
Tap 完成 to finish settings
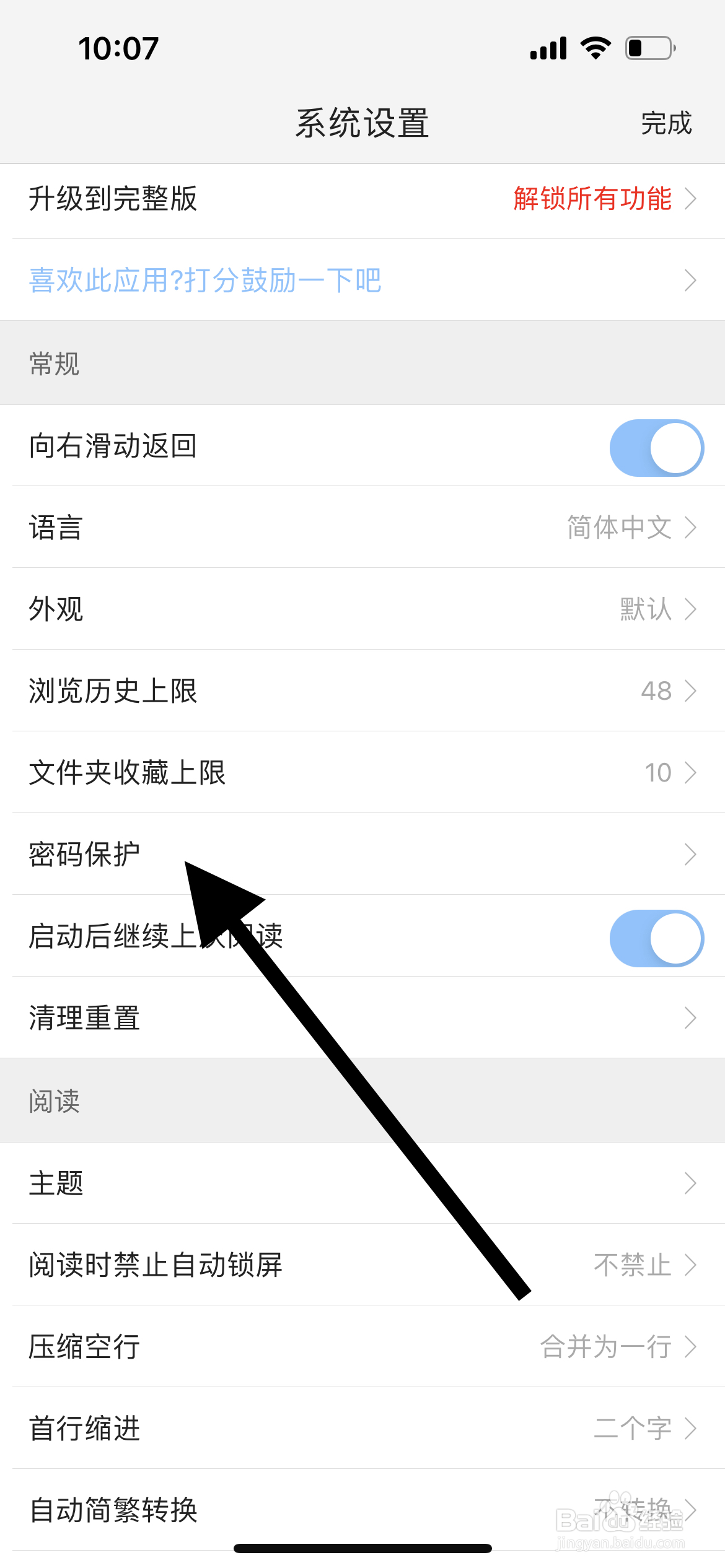click(x=666, y=123)
